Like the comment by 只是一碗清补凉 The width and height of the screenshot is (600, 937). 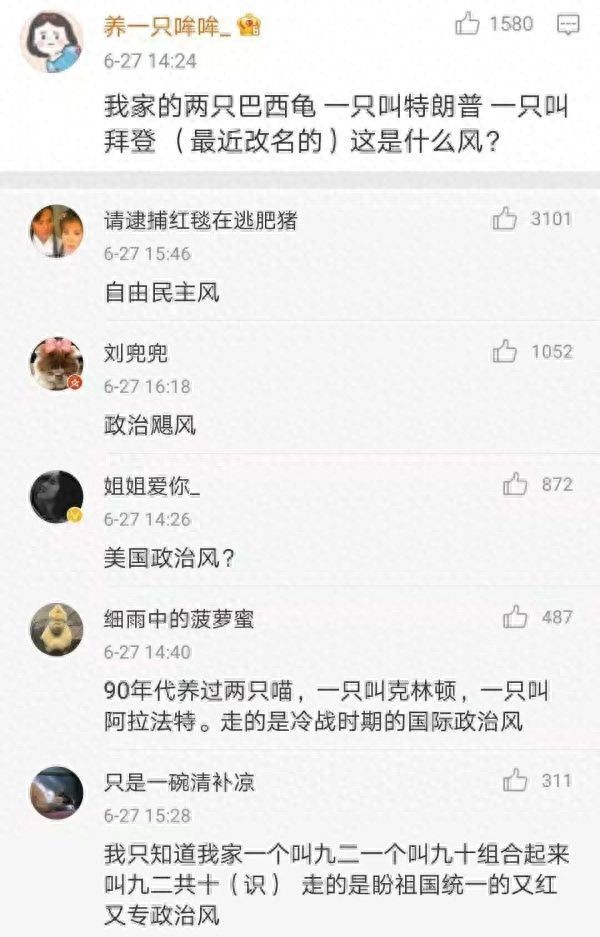pyautogui.click(x=514, y=780)
